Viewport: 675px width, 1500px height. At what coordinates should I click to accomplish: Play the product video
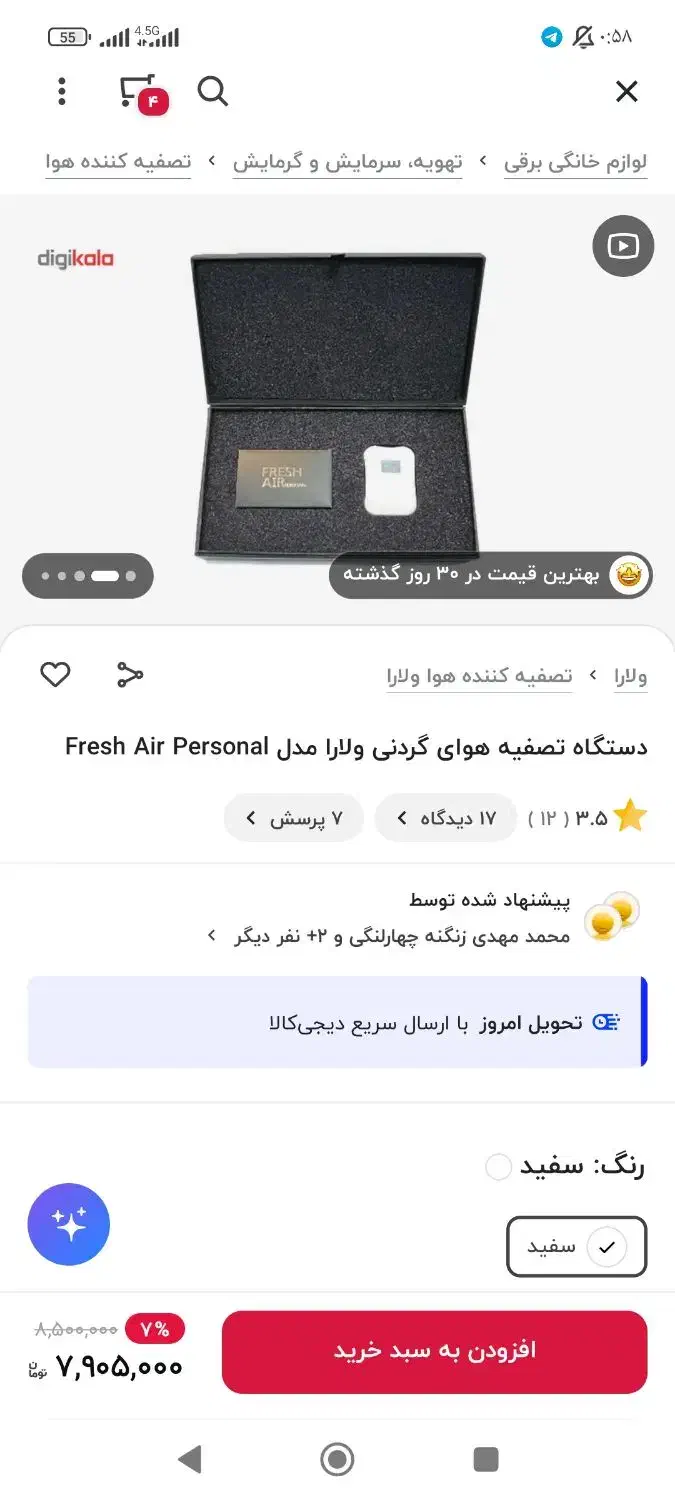[x=623, y=246]
